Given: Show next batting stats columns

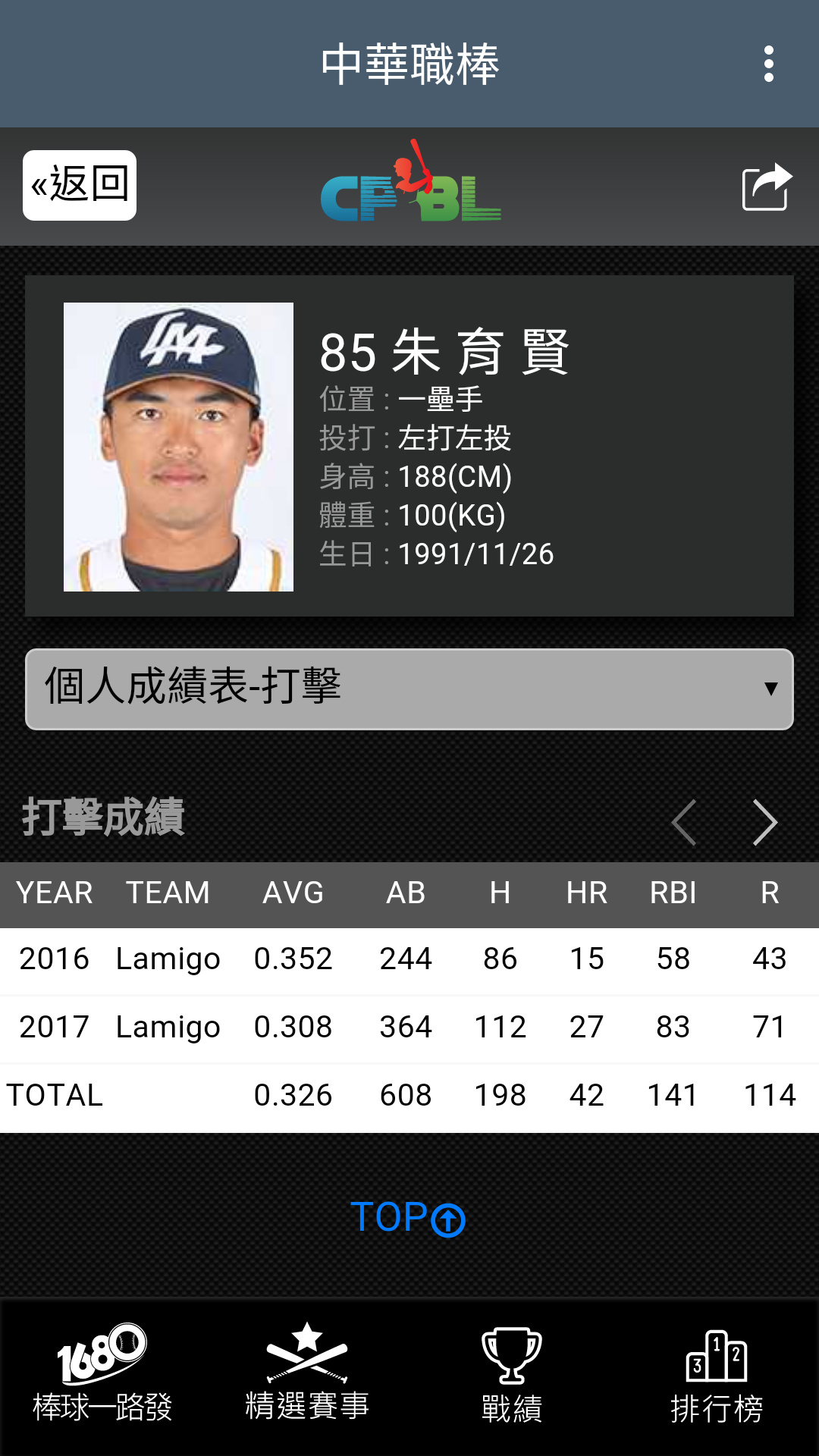Looking at the screenshot, I should coord(765,822).
